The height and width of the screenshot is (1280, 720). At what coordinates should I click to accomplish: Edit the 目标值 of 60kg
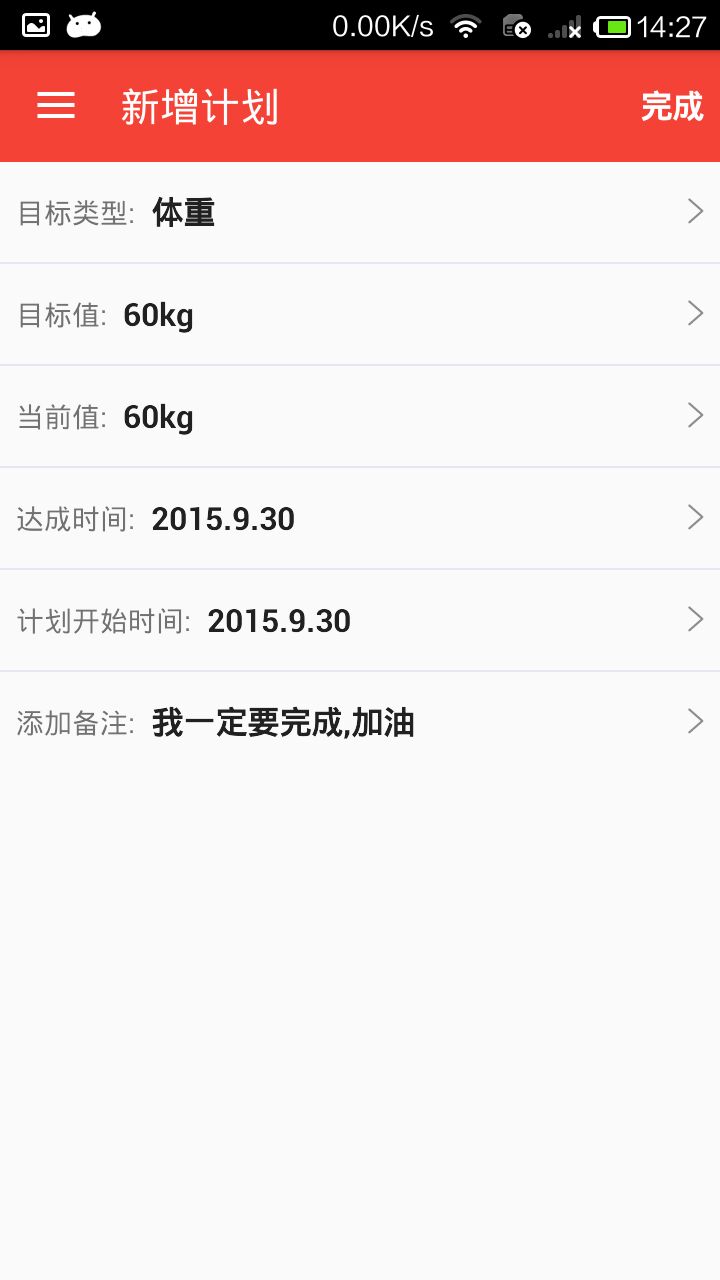point(360,315)
